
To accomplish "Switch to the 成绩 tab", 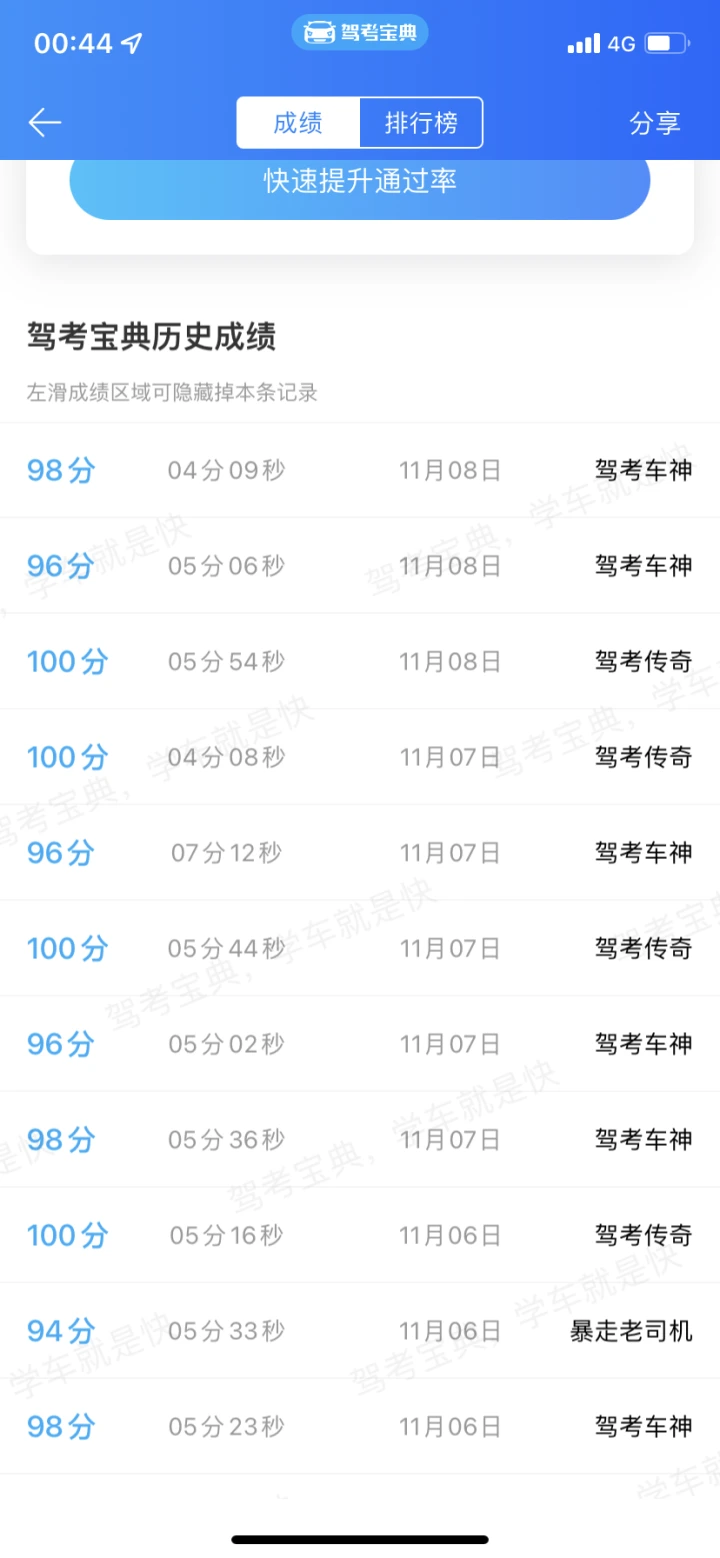I will [x=298, y=123].
